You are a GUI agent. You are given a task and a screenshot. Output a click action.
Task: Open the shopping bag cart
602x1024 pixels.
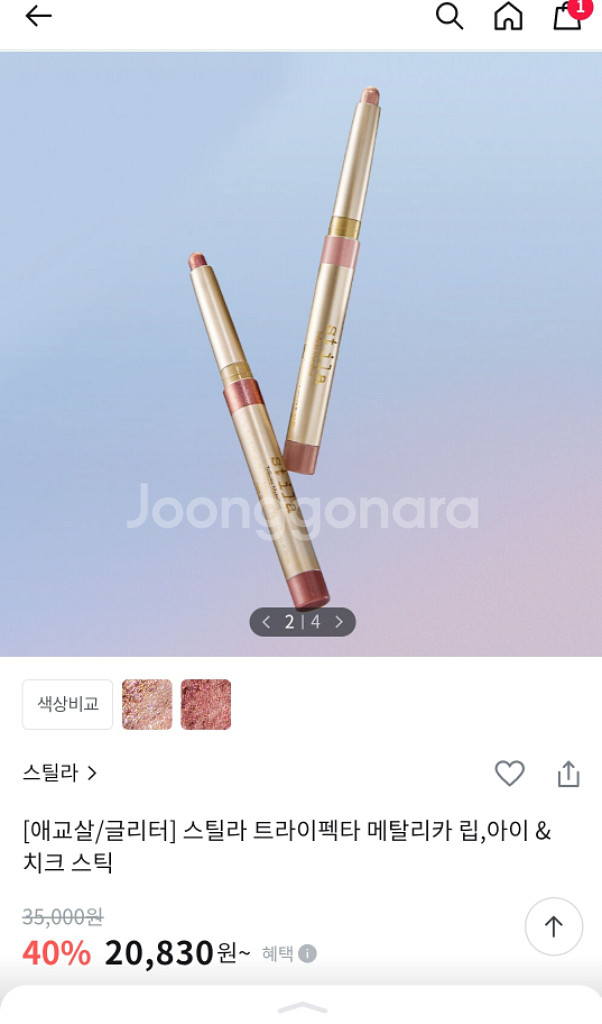pos(567,16)
